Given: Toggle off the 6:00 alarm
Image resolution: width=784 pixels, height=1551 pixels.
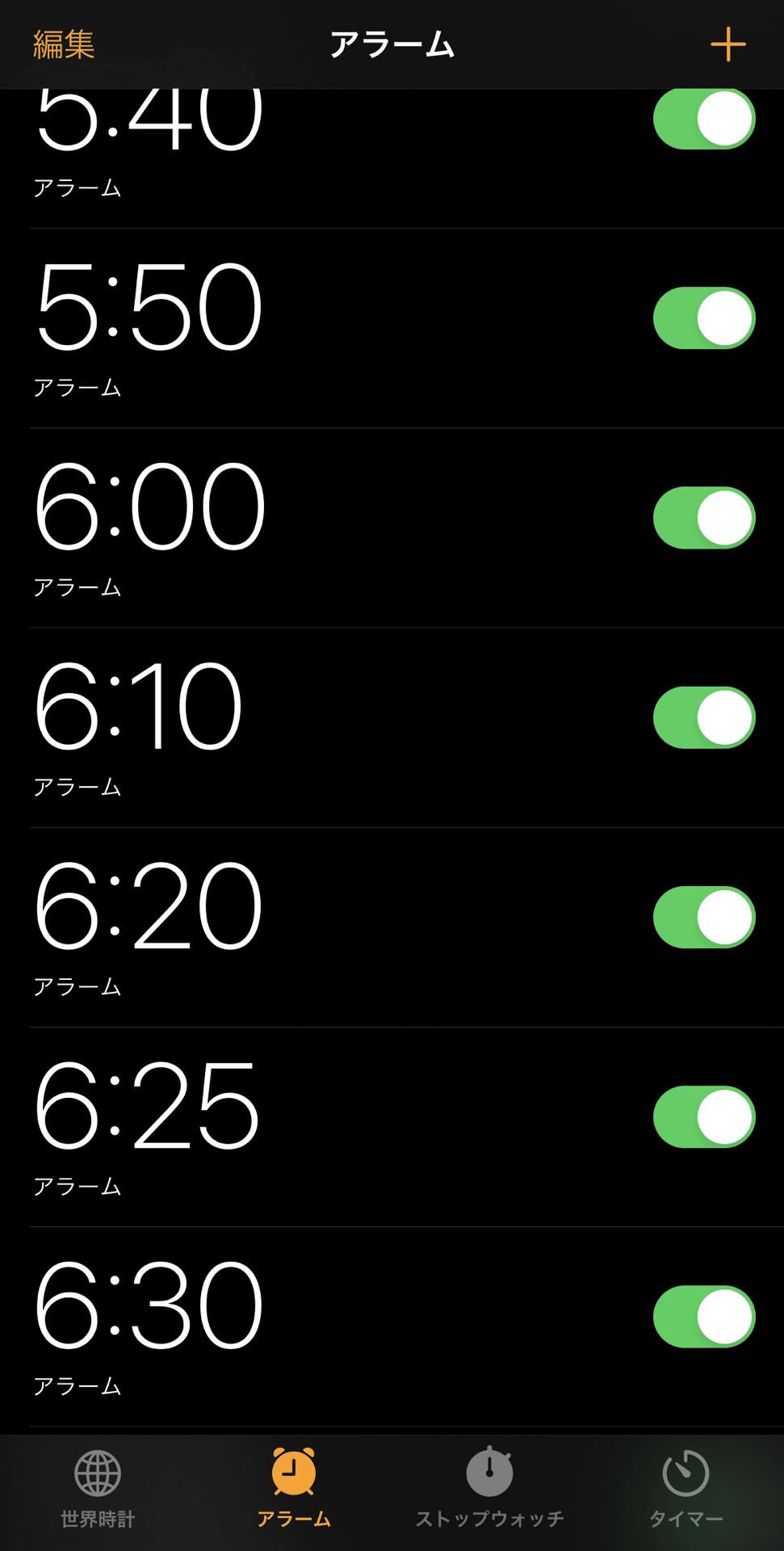Looking at the screenshot, I should point(703,518).
